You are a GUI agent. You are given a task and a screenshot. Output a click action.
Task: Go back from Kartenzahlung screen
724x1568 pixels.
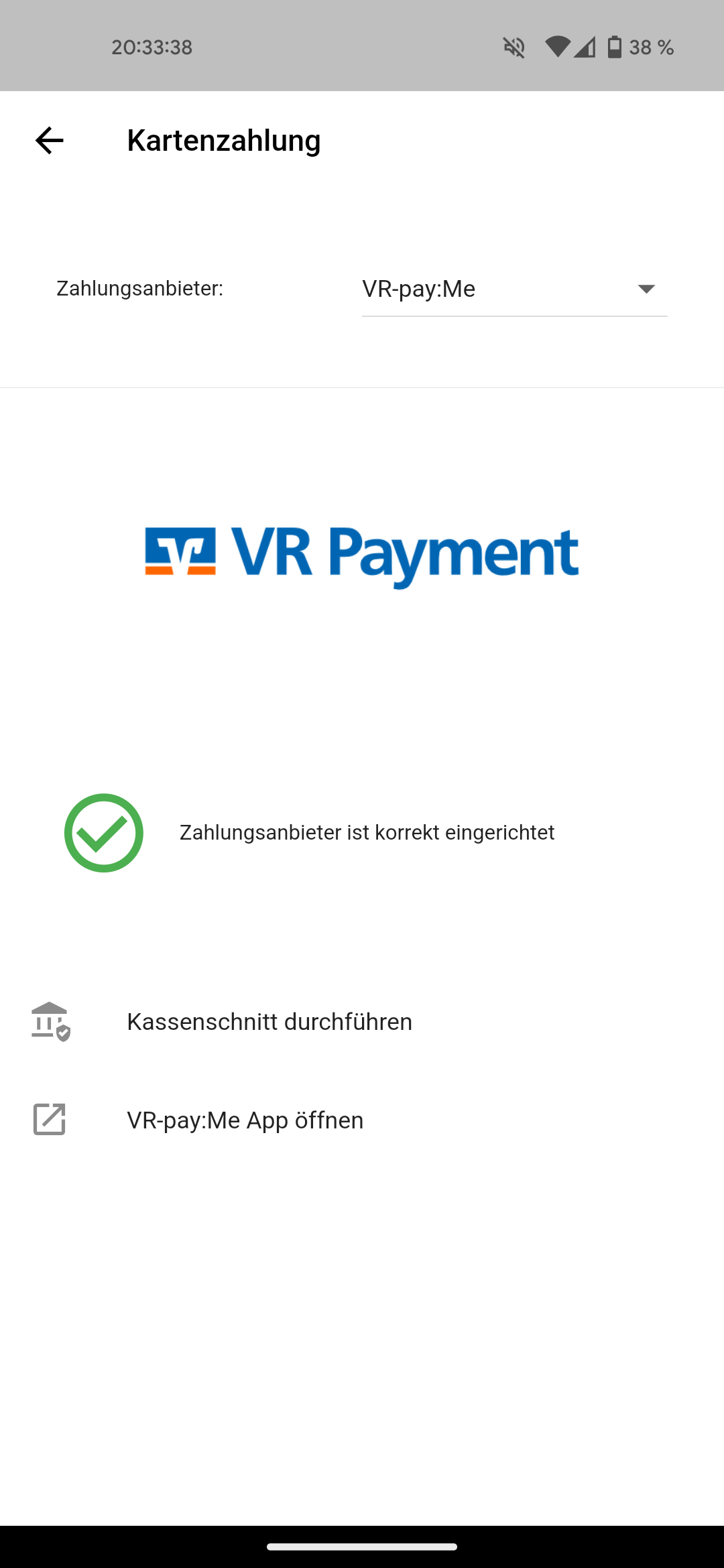pos(49,141)
